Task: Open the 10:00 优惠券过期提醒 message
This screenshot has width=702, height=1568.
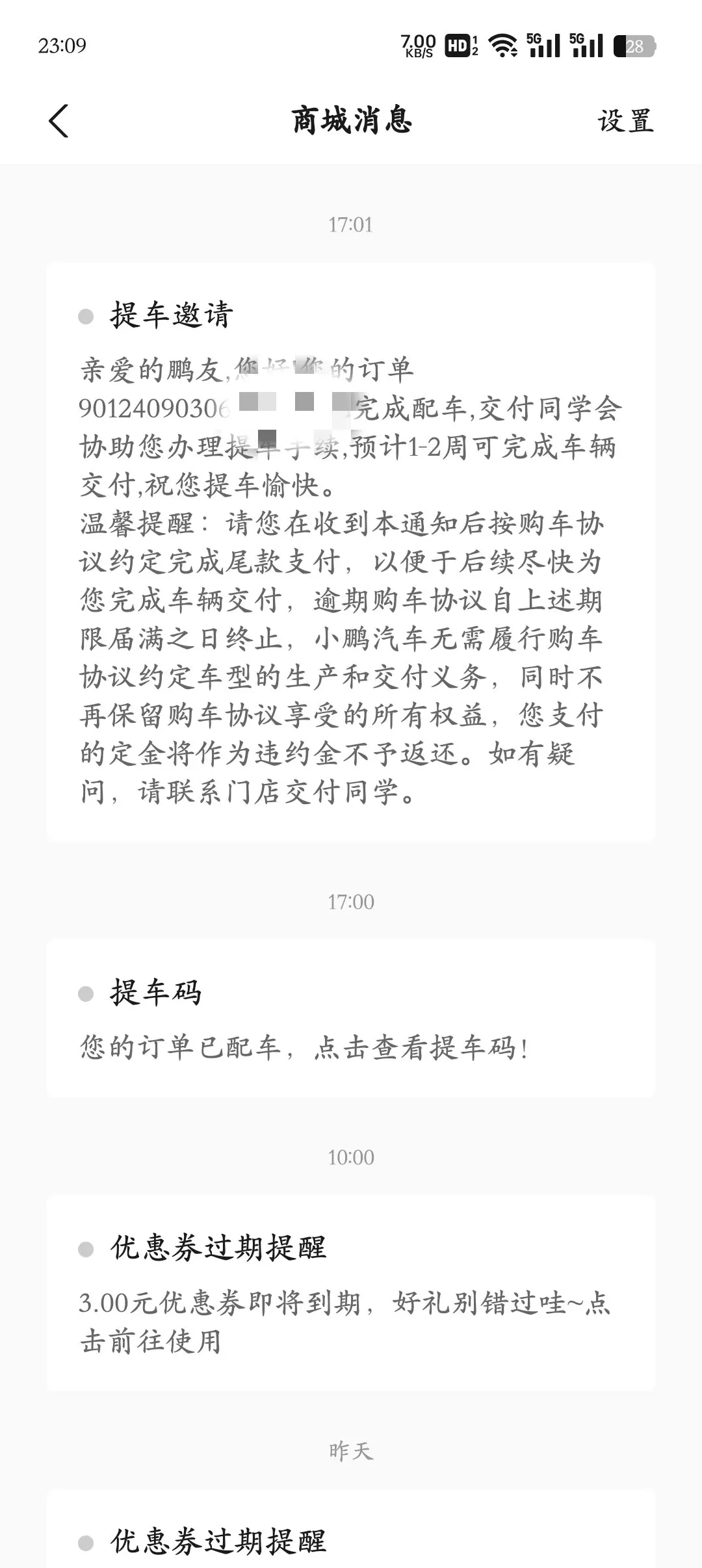Action: tap(351, 1292)
